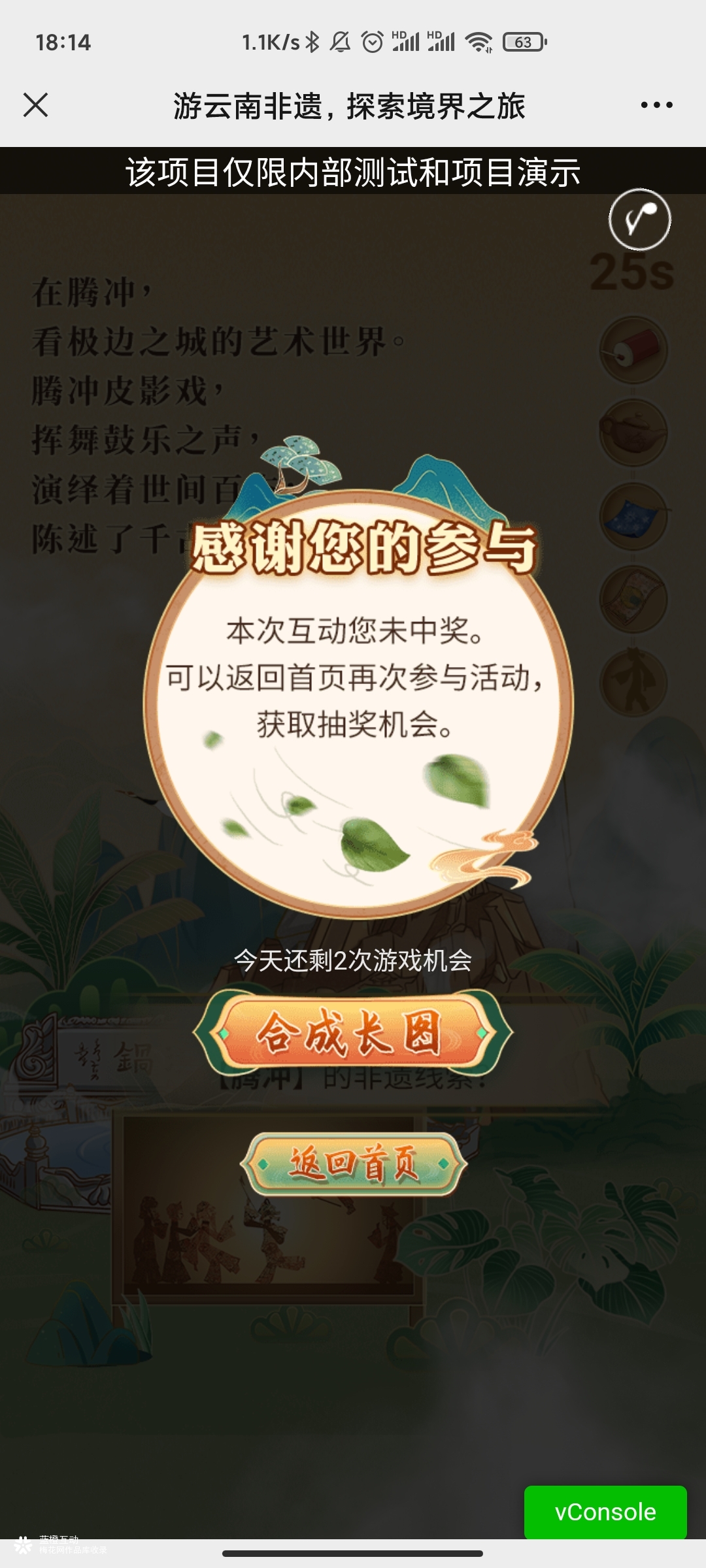Screen dimensions: 706x1568
Task: Open the three-dot overflow menu
Action: [x=656, y=105]
